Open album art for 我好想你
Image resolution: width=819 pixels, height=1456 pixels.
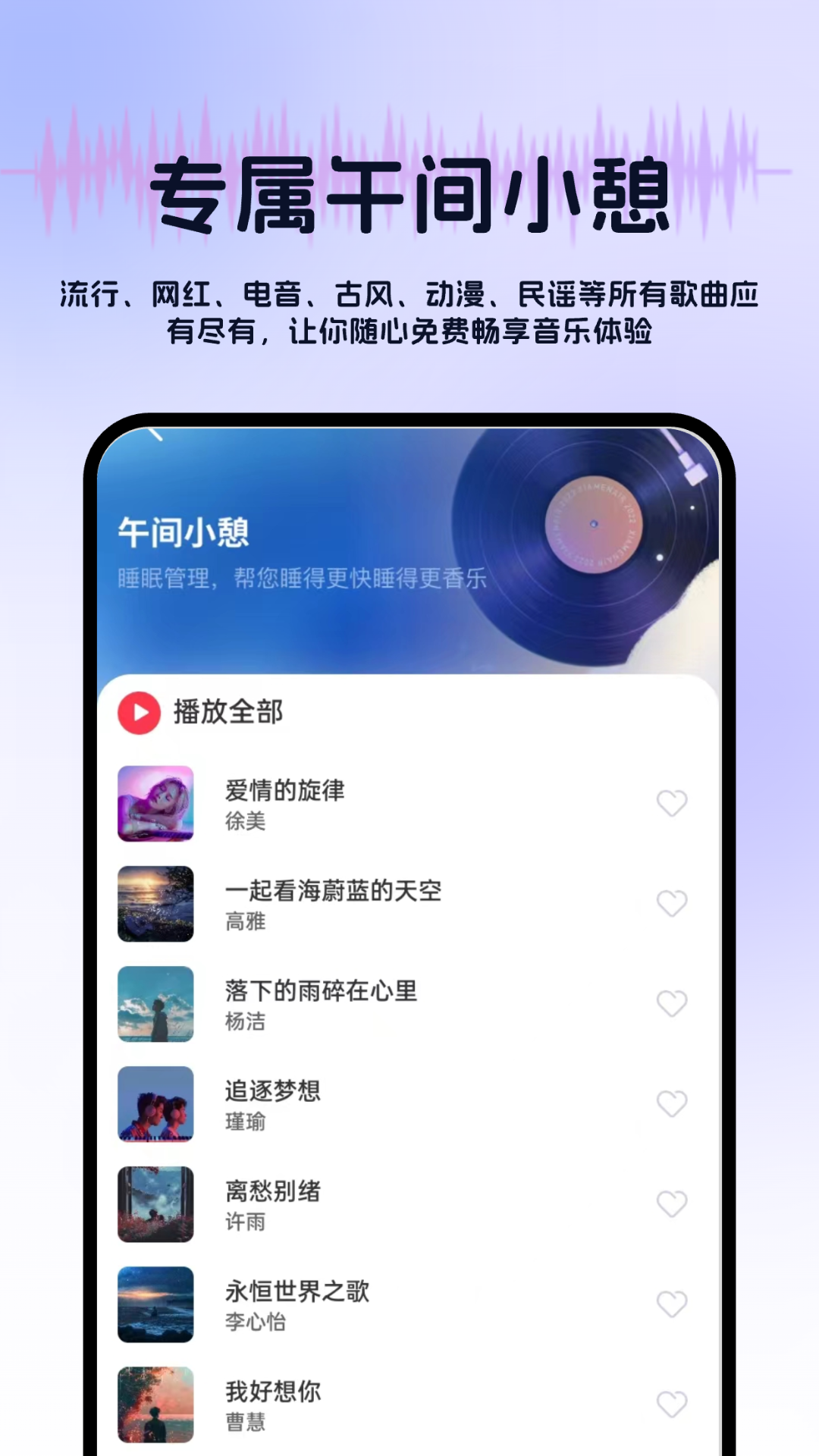pyautogui.click(x=155, y=1404)
